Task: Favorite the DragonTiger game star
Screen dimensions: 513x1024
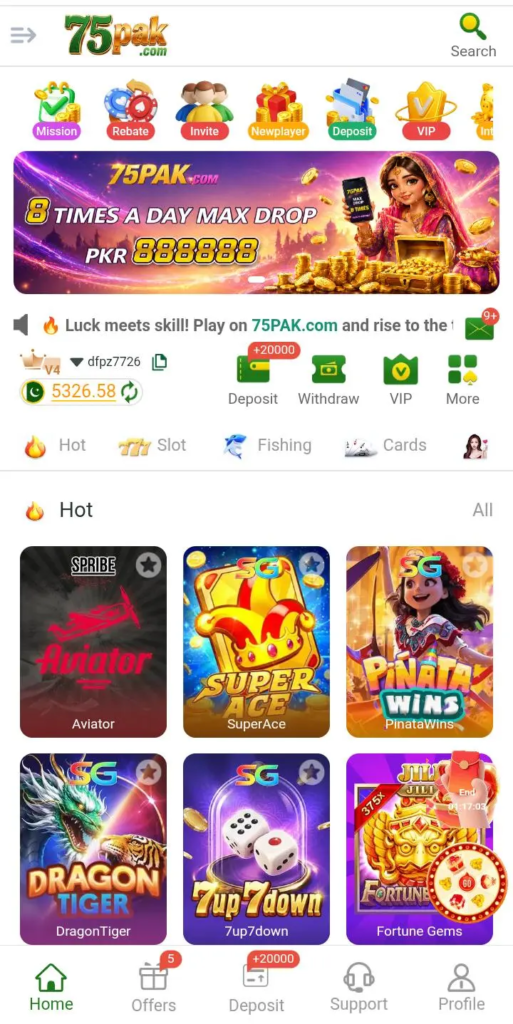Action: point(149,773)
